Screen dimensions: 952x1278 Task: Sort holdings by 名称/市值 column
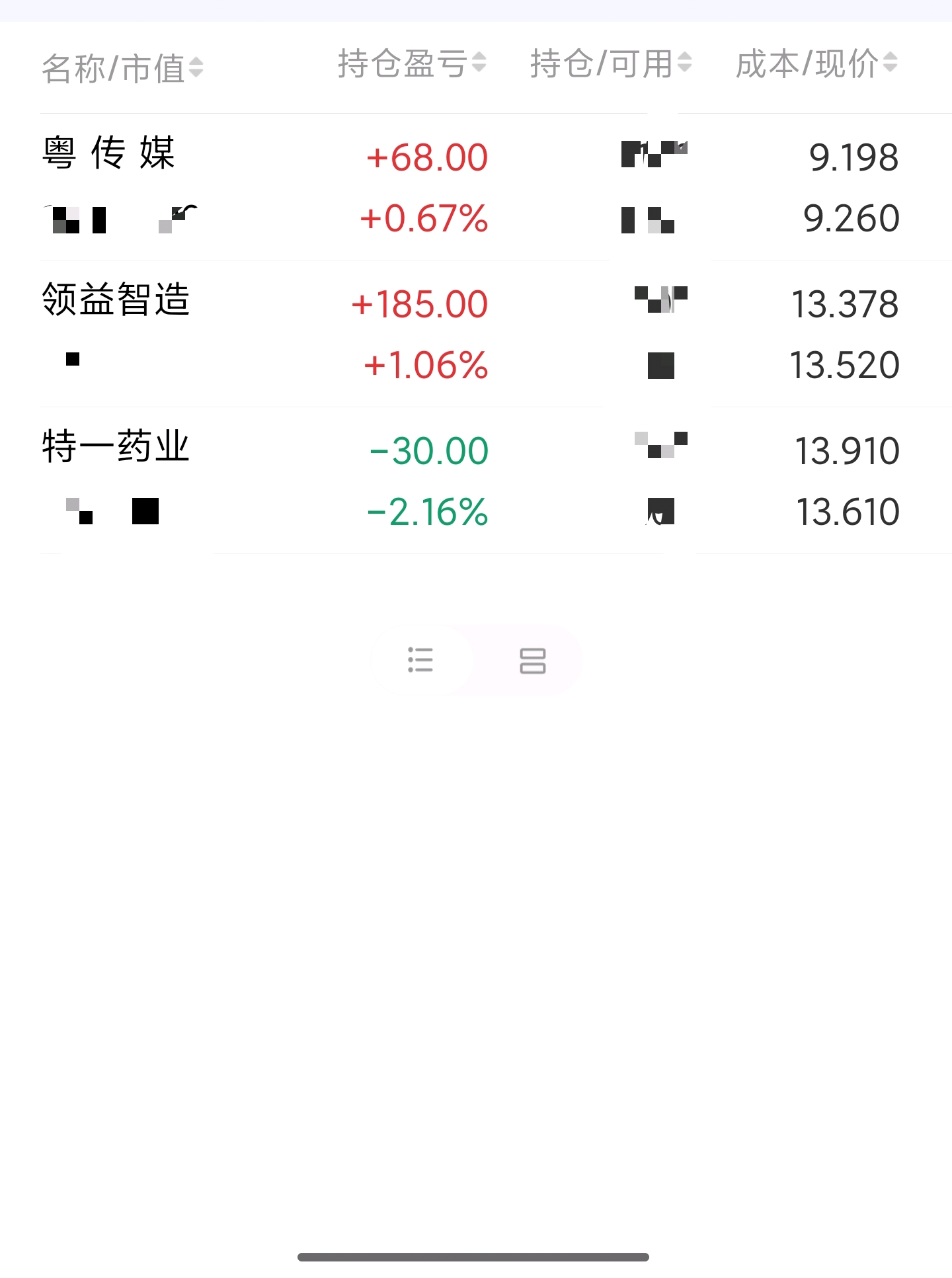122,67
